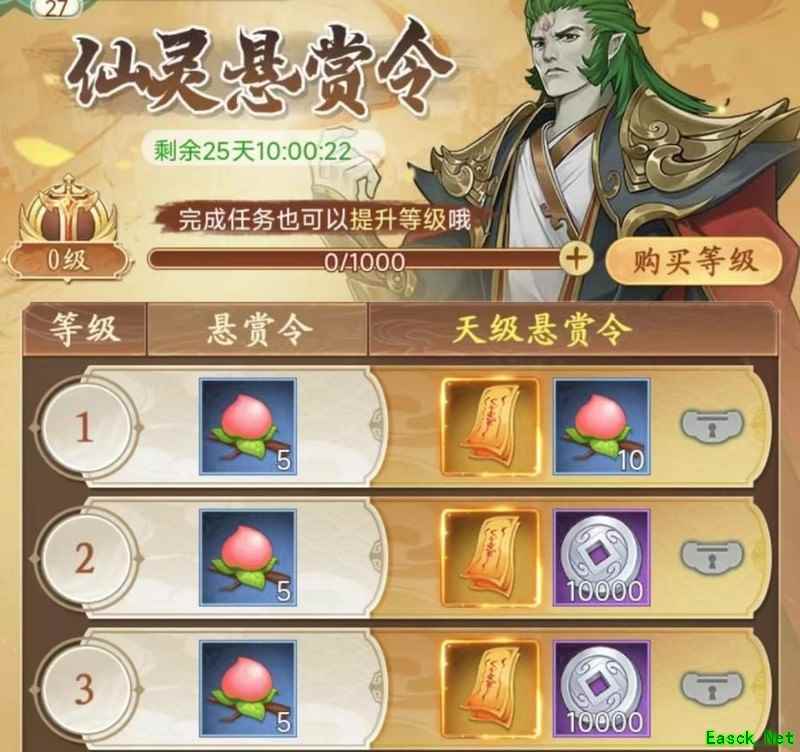View level 1 premium peach x10 reward
Viewport: 800px width, 752px height.
pos(601,426)
